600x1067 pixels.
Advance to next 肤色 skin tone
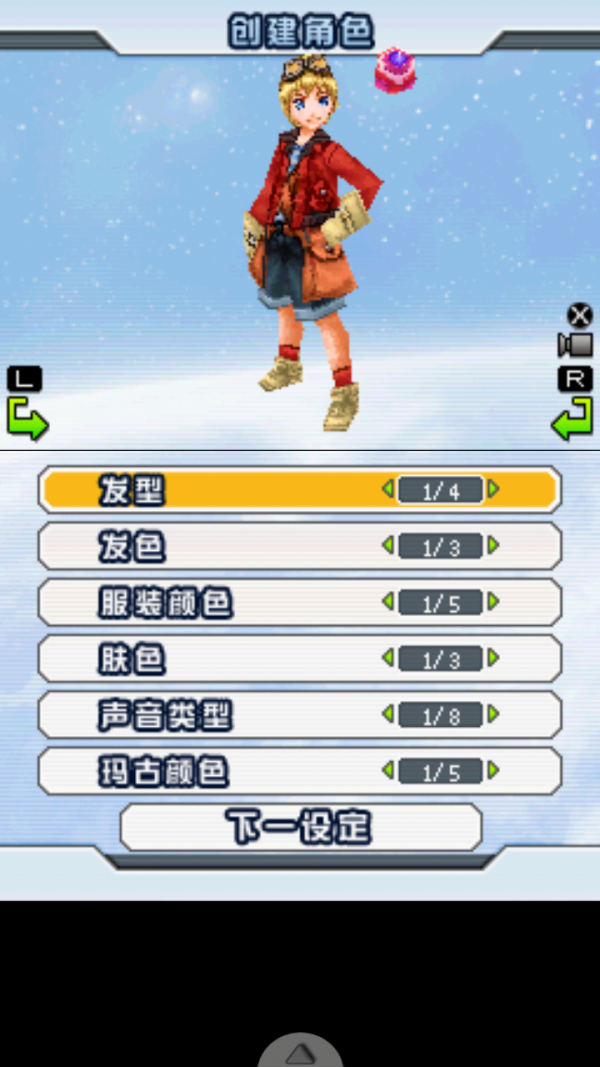tap(493, 659)
